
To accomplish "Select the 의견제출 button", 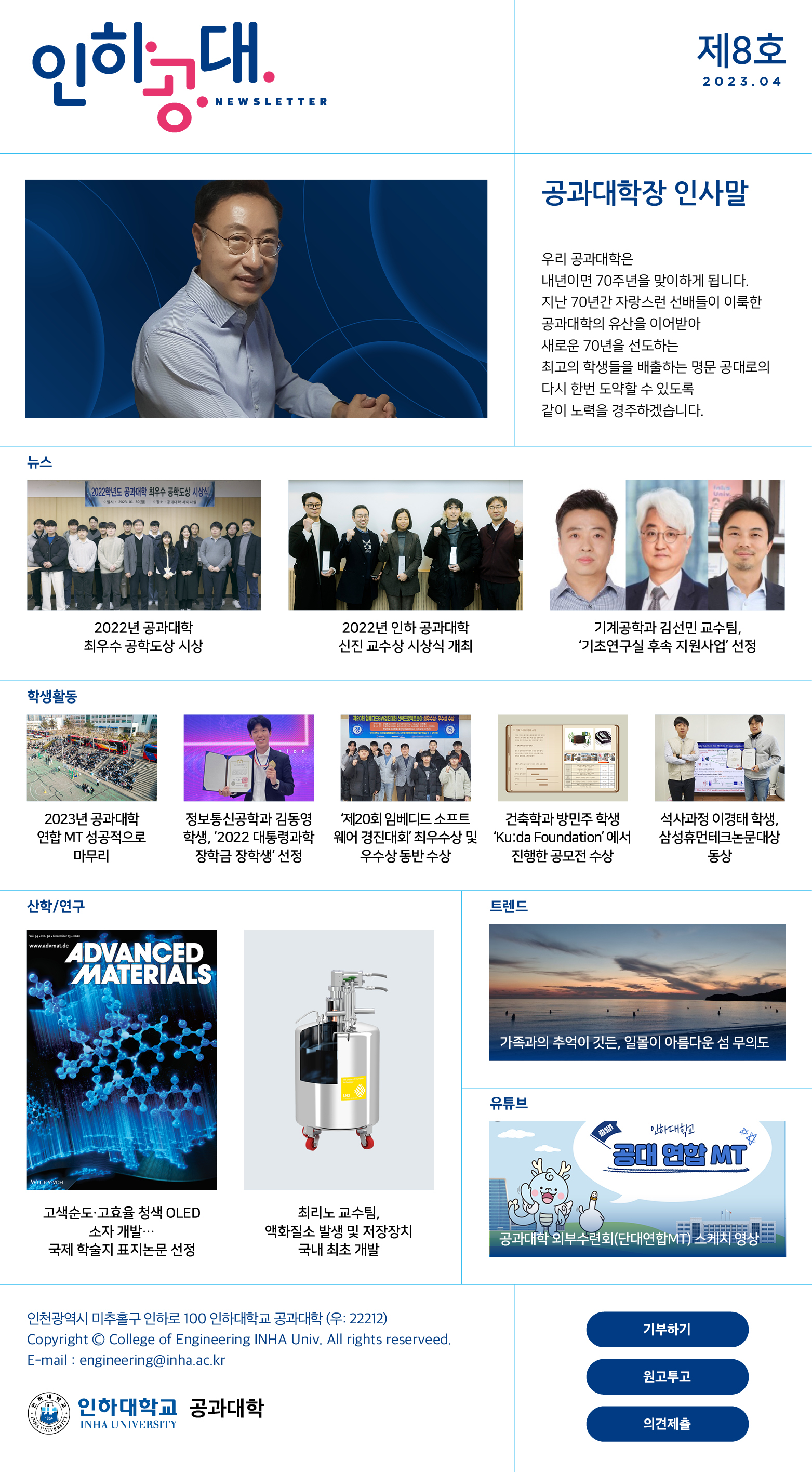I will [667, 1424].
